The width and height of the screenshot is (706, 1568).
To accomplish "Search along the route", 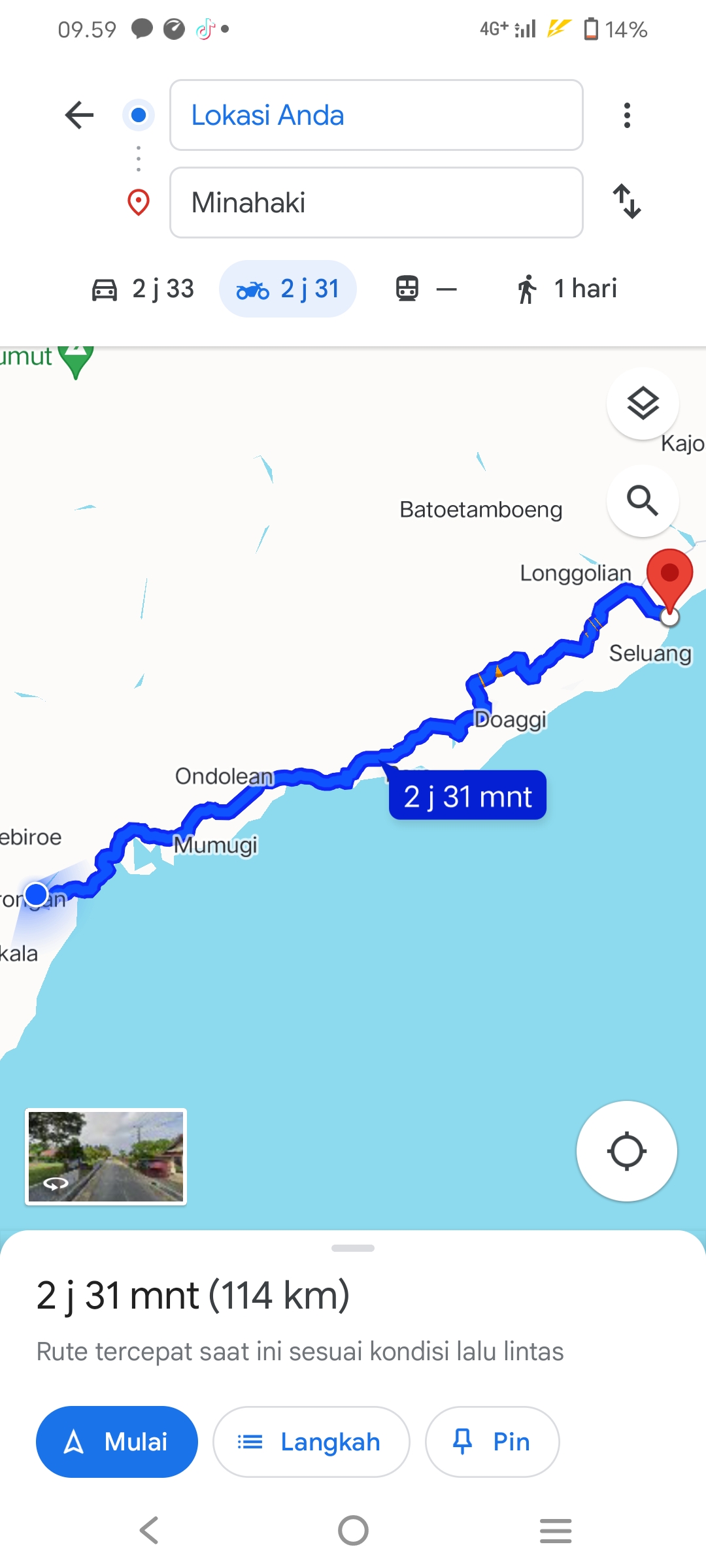I will pos(643,501).
